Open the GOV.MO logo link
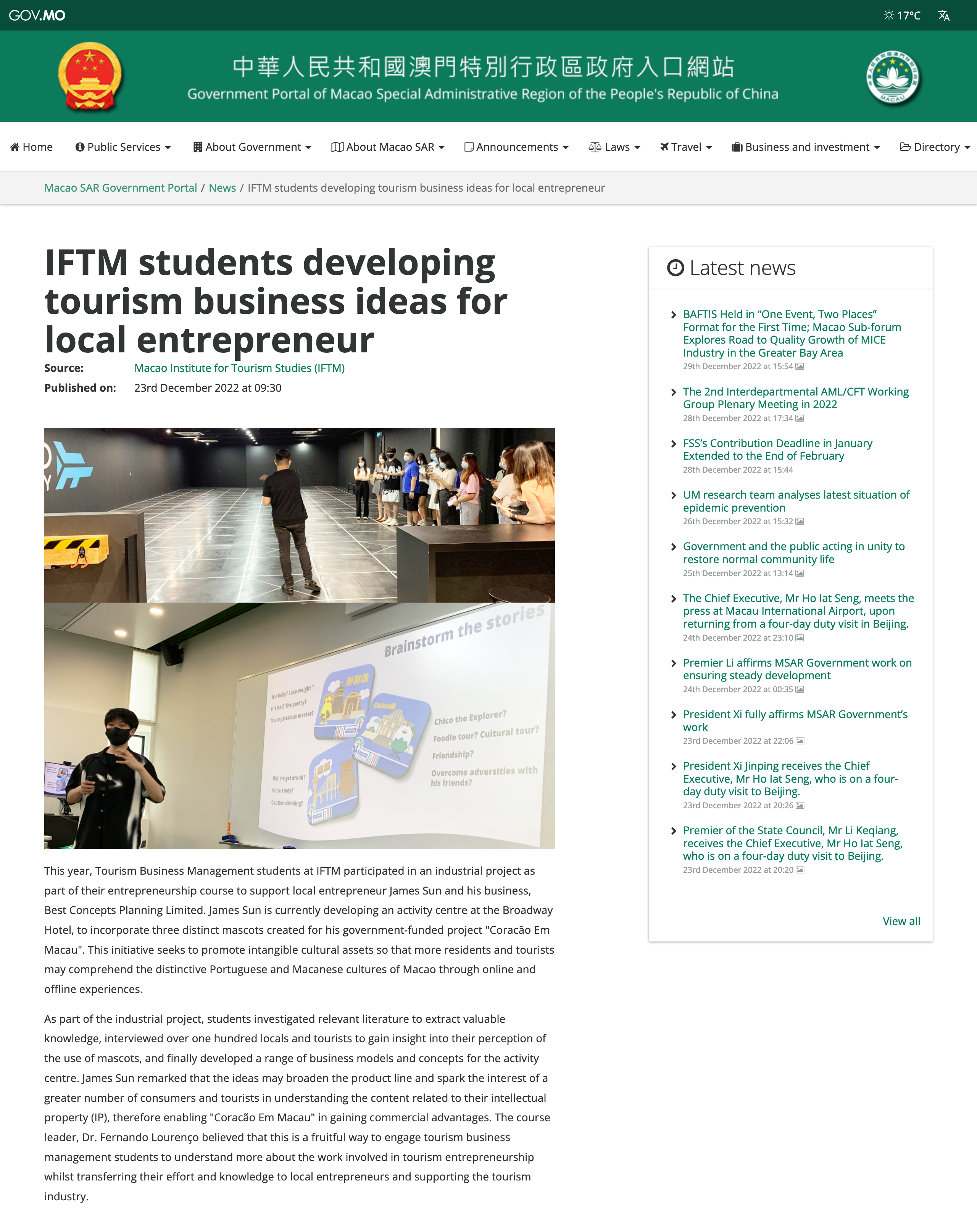This screenshot has width=977, height=1232. point(37,15)
